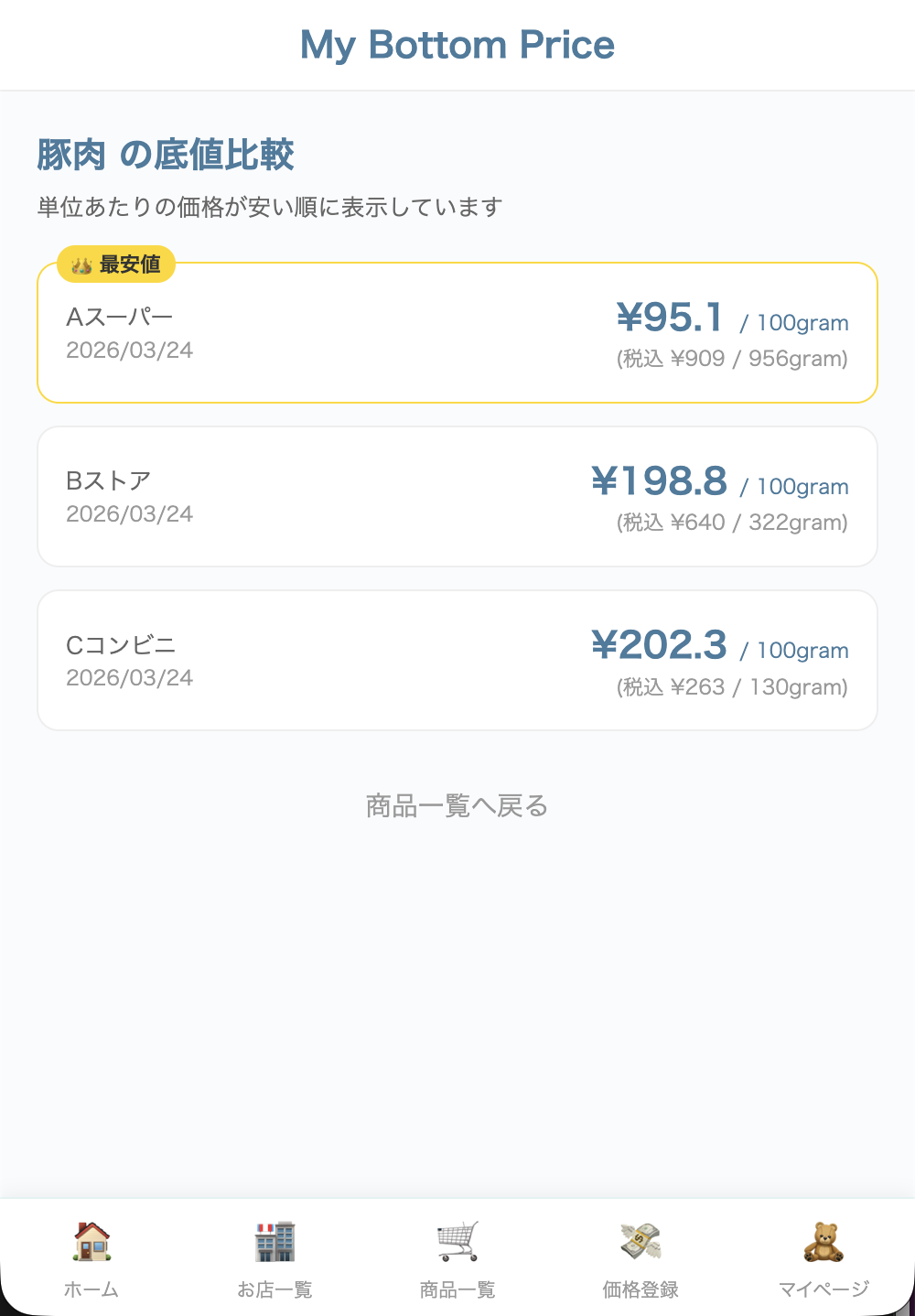
Task: Select the Bストア price card
Action: point(457,497)
